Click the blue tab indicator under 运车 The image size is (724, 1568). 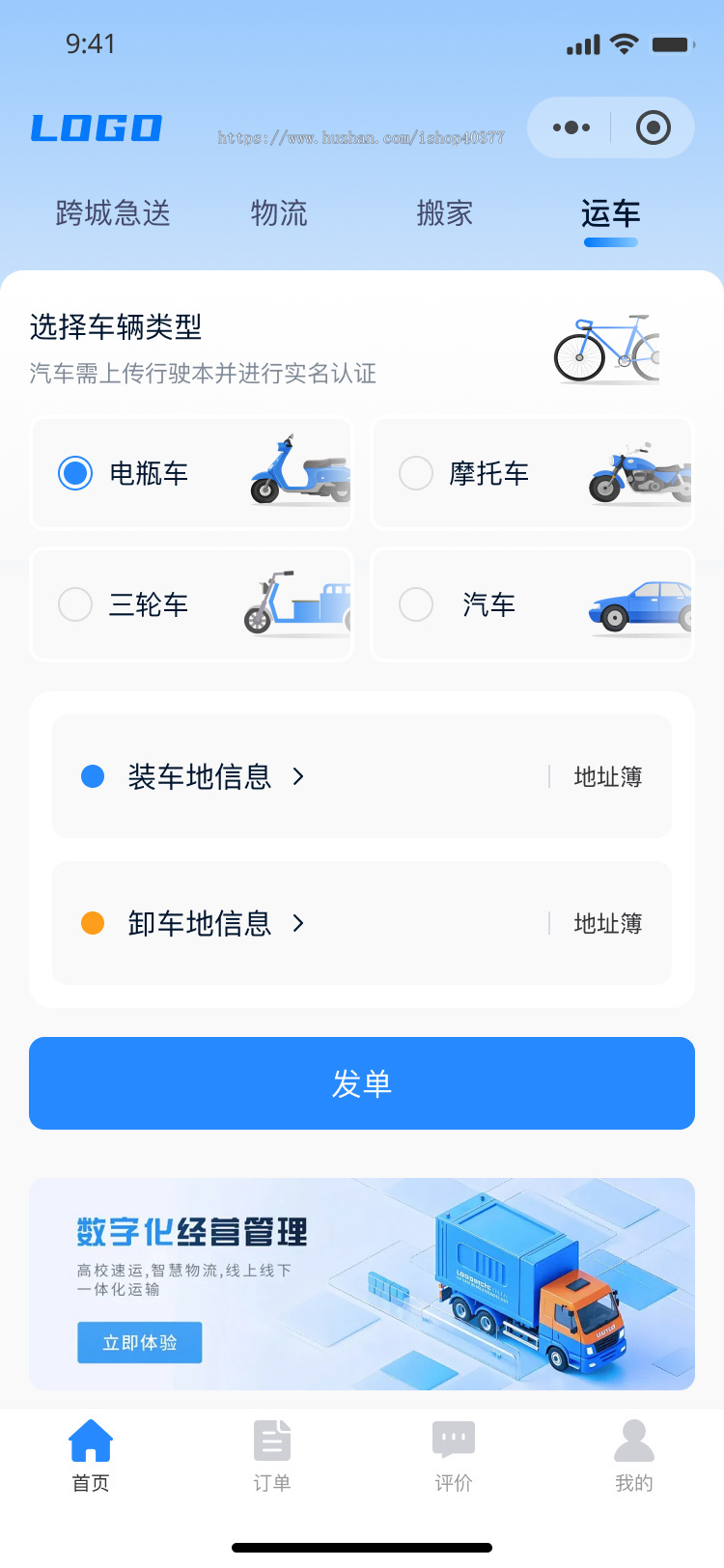pos(610,242)
